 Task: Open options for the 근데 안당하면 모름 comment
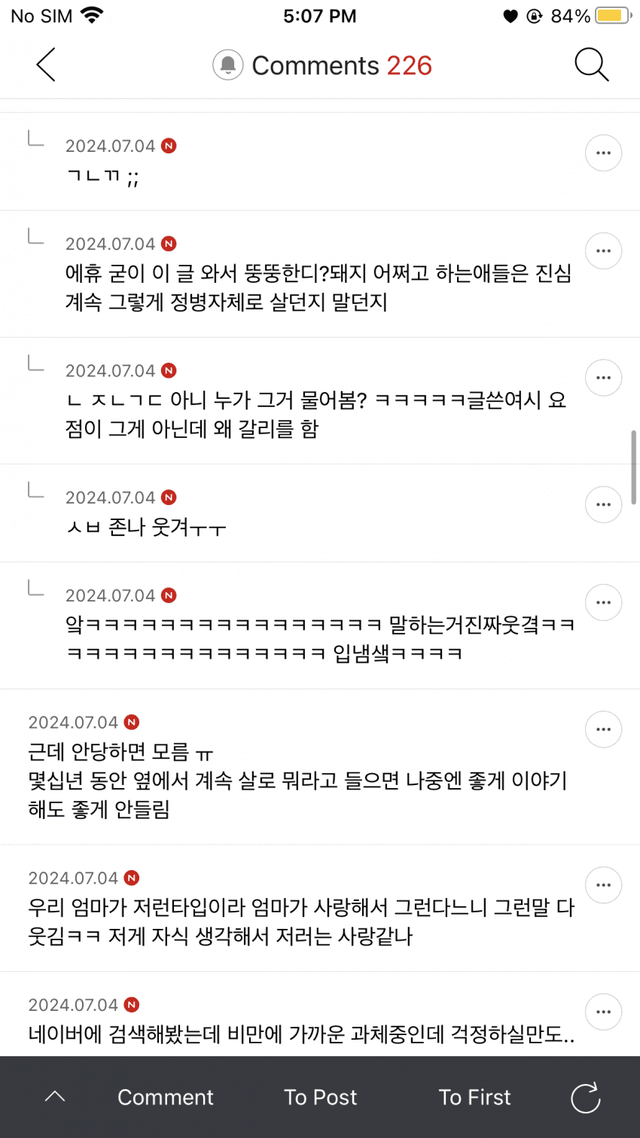tap(603, 729)
